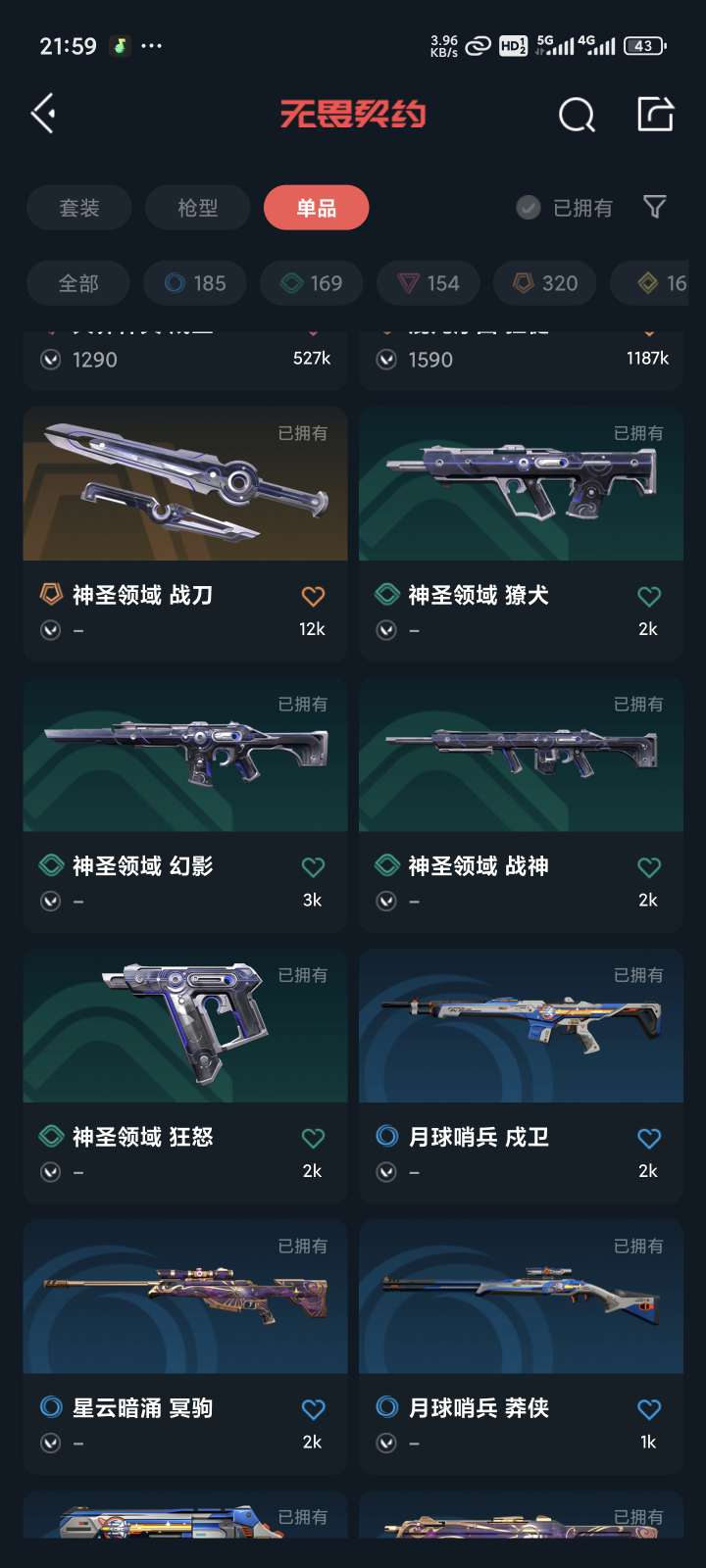Go back using the top-left arrow
The height and width of the screenshot is (1568, 706).
[43, 114]
